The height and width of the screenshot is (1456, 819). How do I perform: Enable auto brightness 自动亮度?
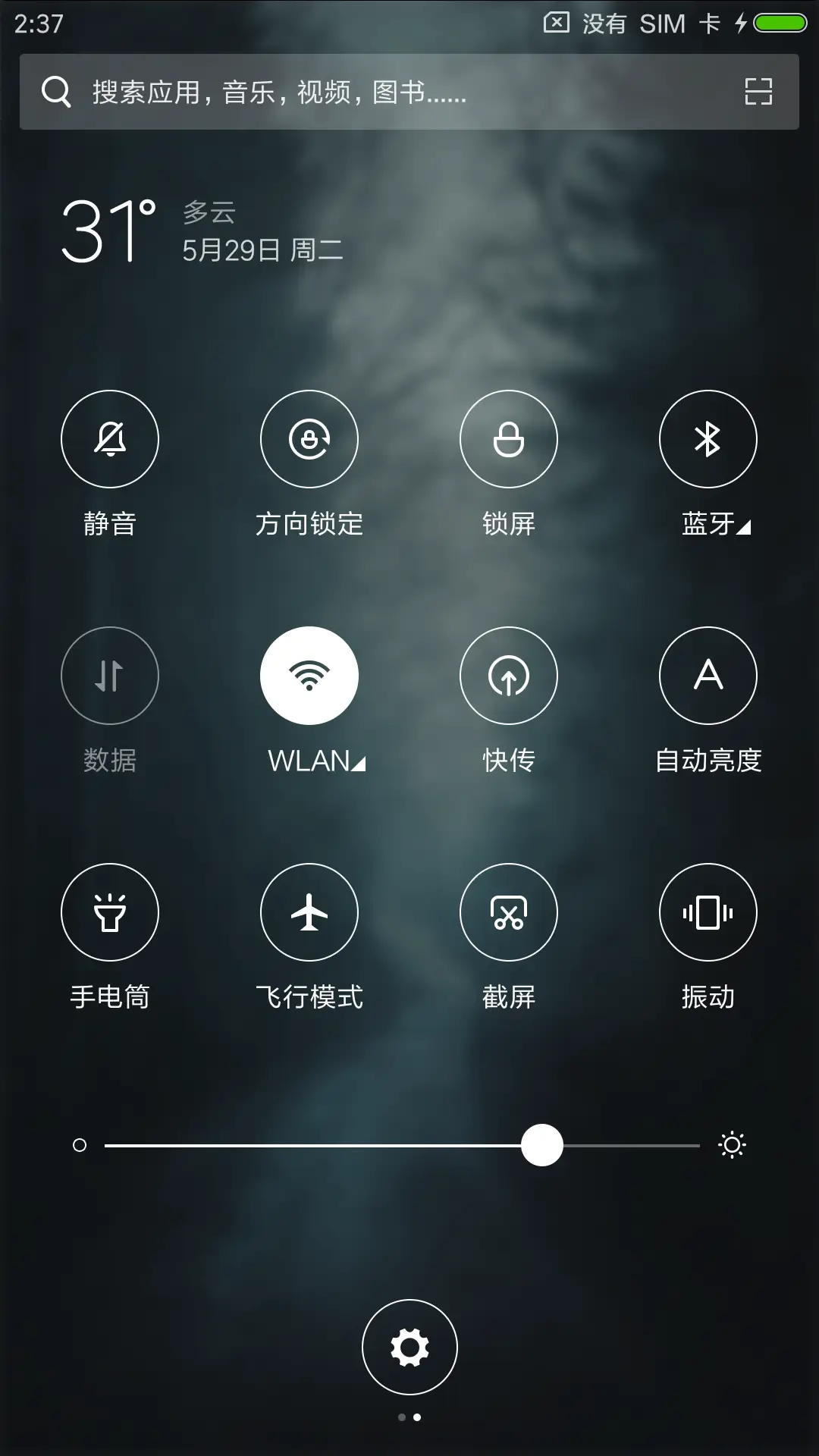[708, 676]
